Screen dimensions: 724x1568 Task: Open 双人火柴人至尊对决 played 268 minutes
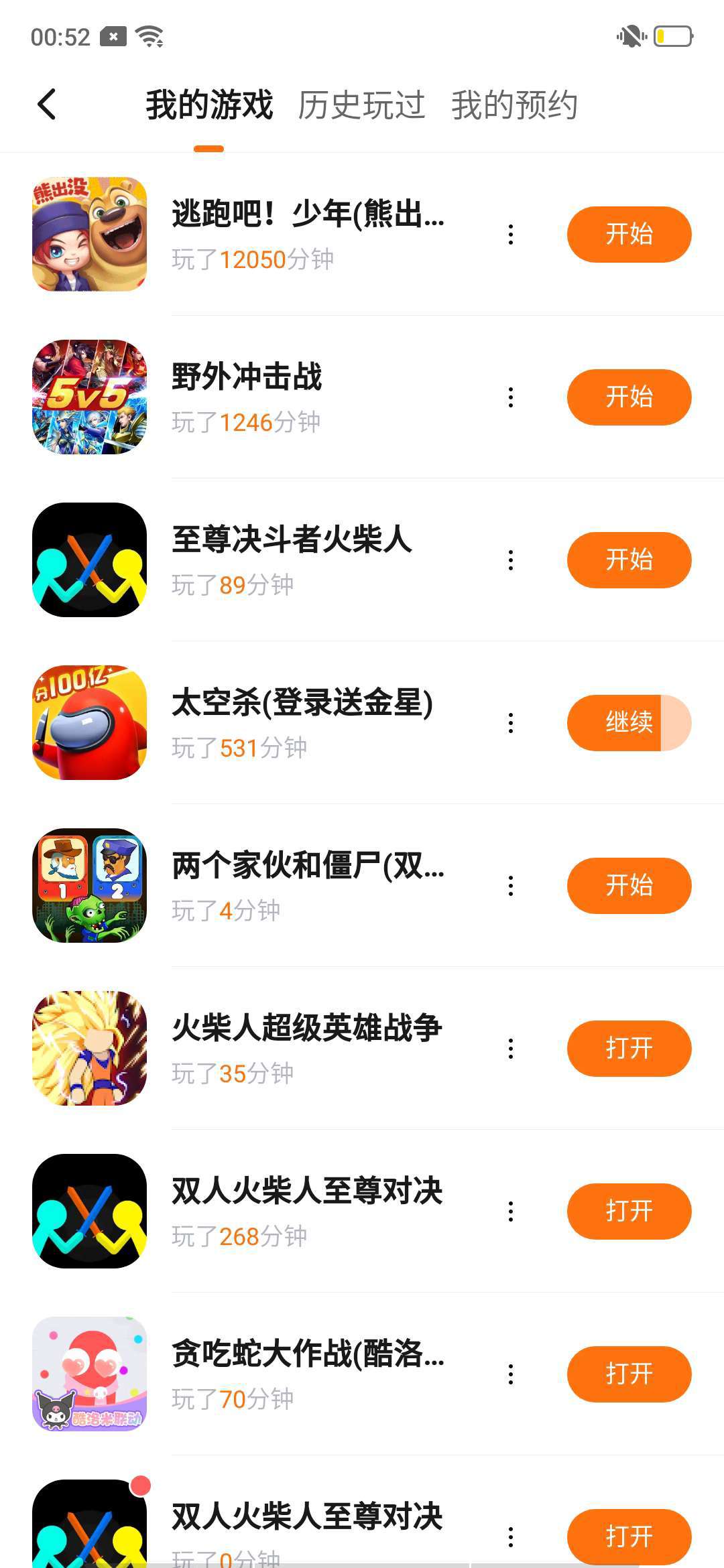point(628,1212)
